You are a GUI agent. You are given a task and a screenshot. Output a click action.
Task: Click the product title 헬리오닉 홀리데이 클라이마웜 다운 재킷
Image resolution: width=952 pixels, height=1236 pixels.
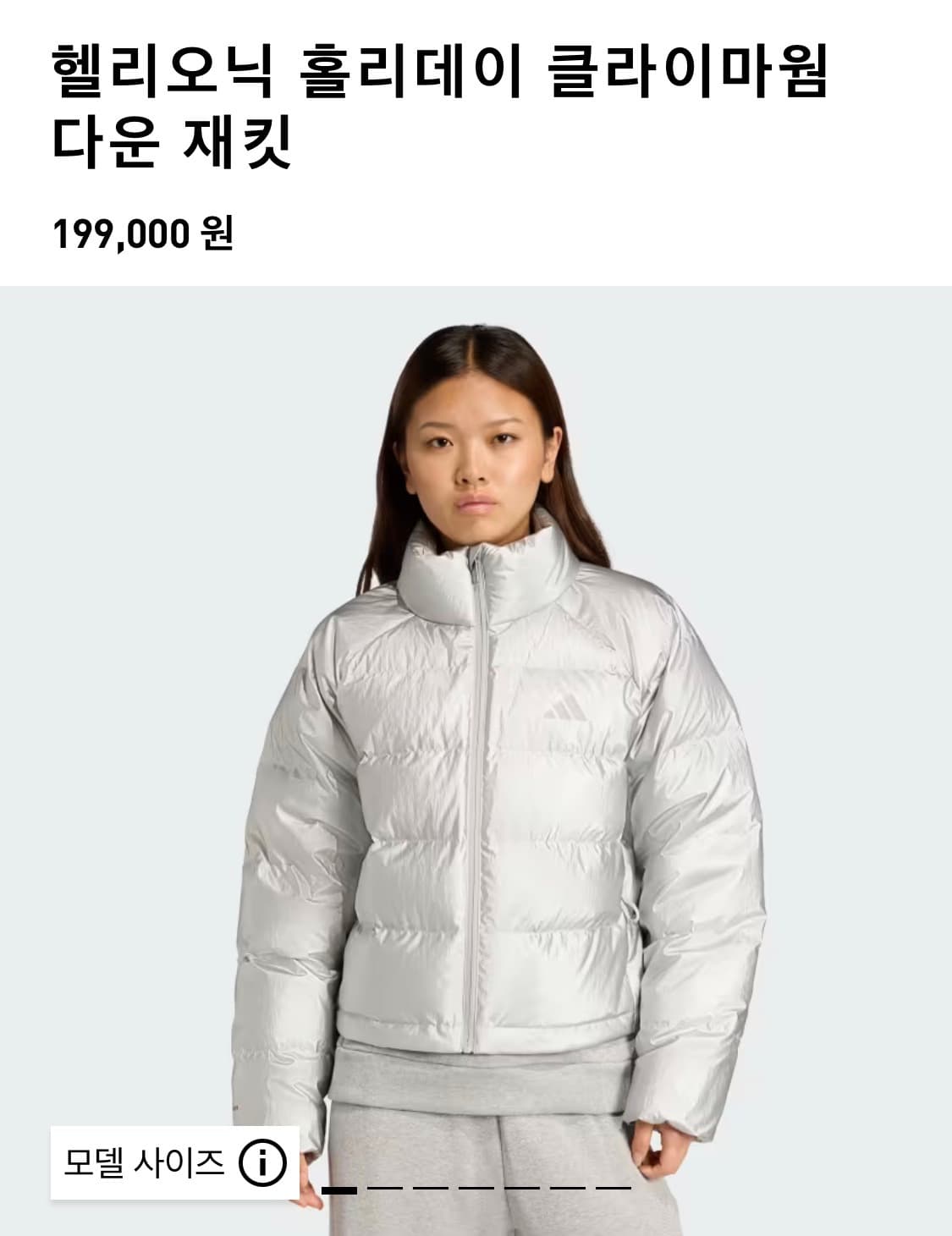click(x=440, y=102)
